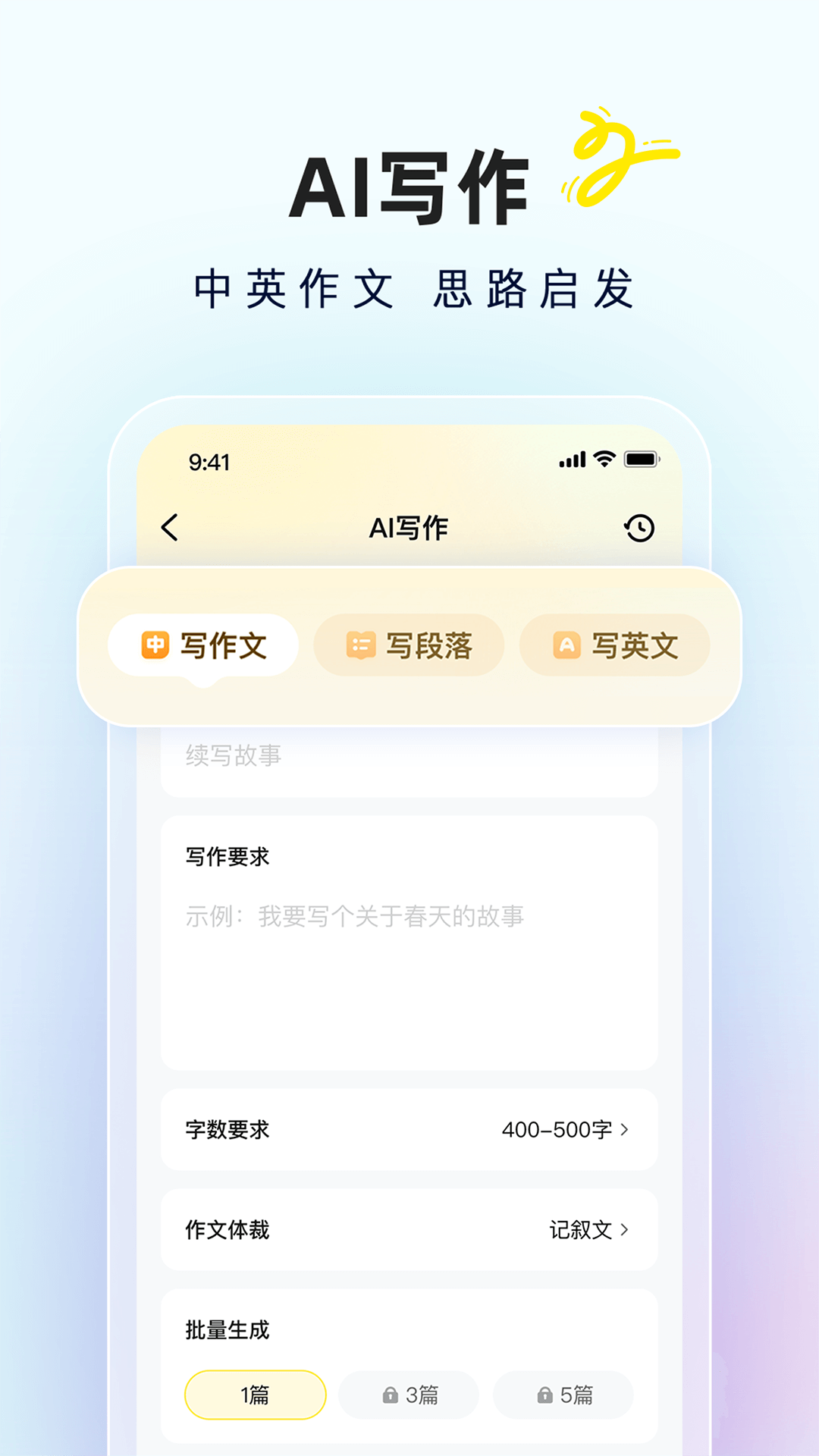Screen dimensions: 819x1456
Task: Switch to the 写段落 tab
Action: coord(407,645)
